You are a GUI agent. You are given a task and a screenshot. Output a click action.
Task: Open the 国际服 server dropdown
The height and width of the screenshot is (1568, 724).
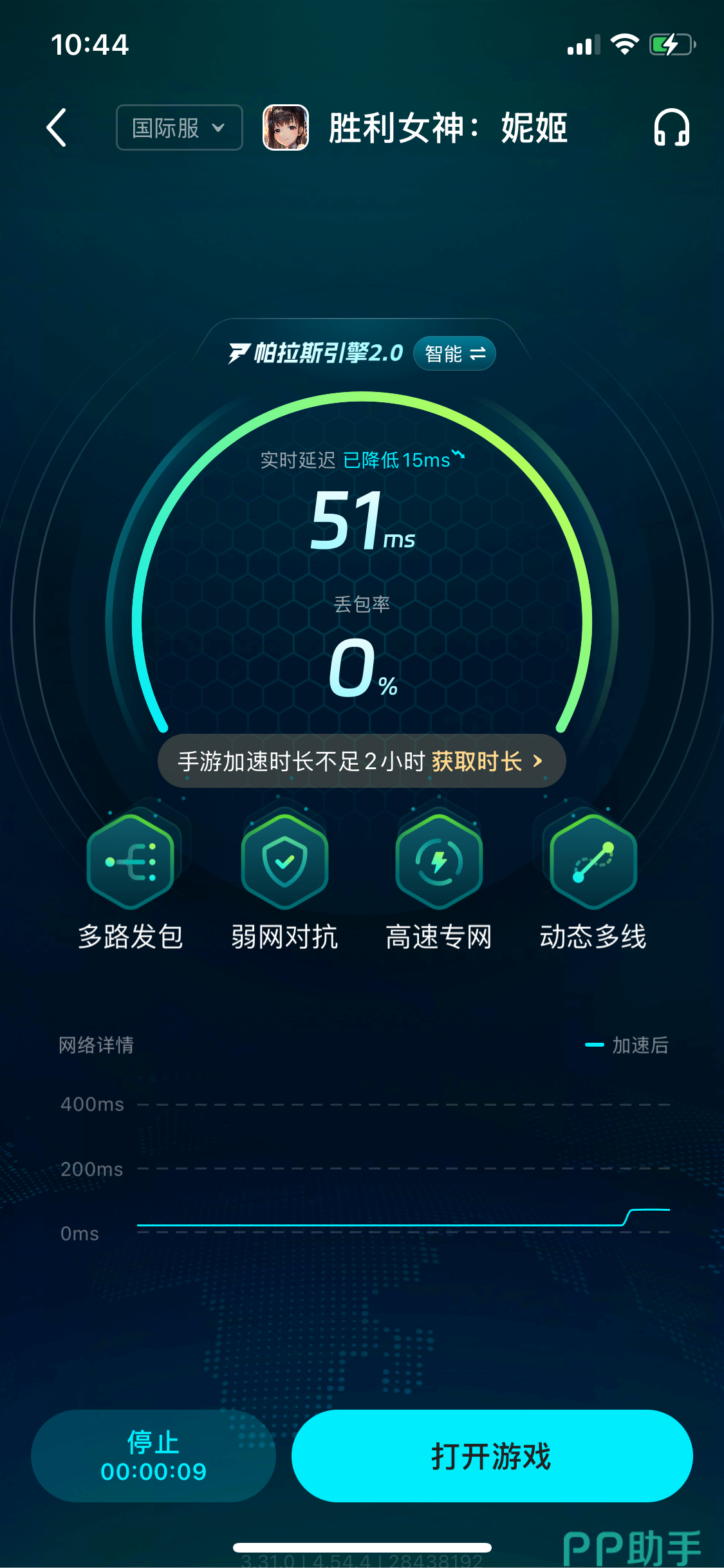coord(179,127)
